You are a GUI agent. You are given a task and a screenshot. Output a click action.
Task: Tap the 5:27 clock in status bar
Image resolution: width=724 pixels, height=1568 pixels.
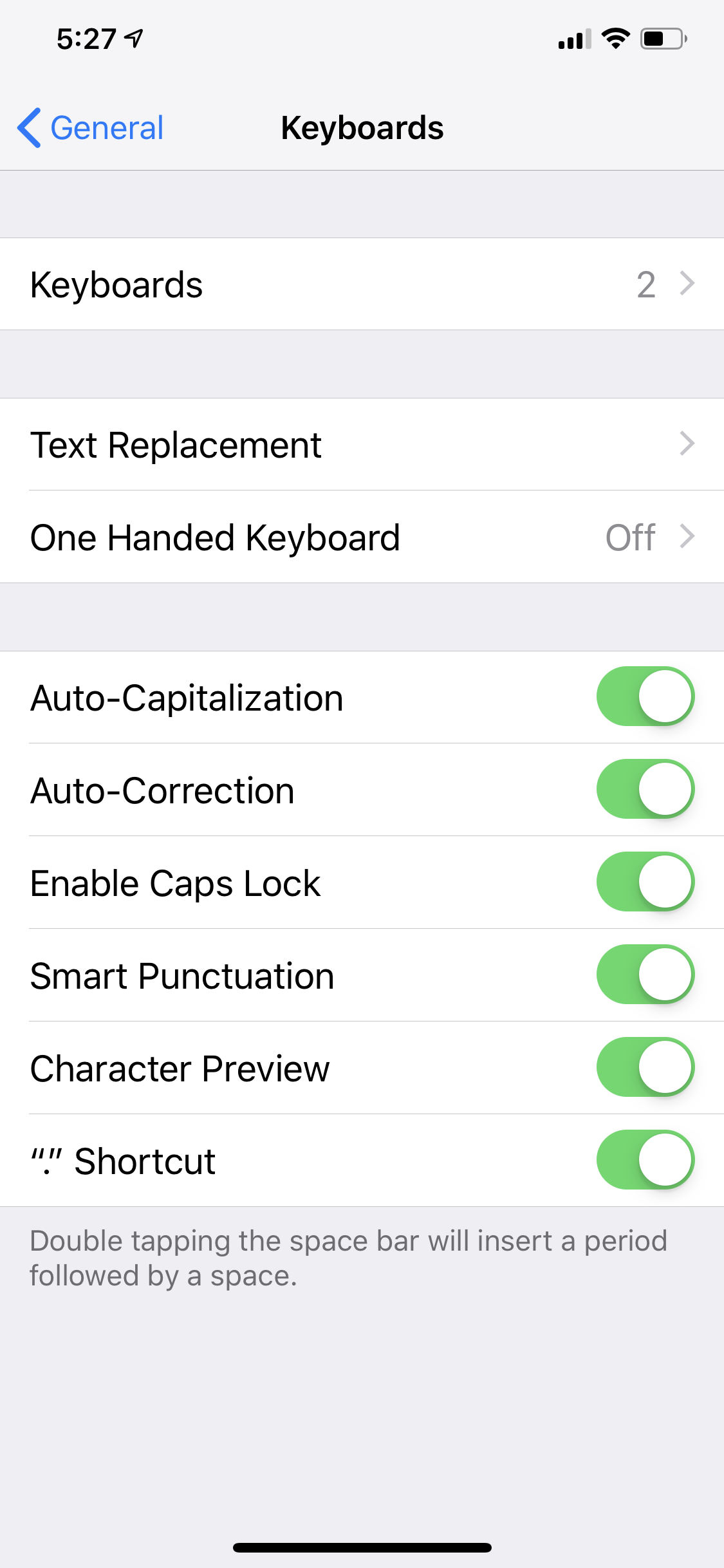(x=87, y=37)
